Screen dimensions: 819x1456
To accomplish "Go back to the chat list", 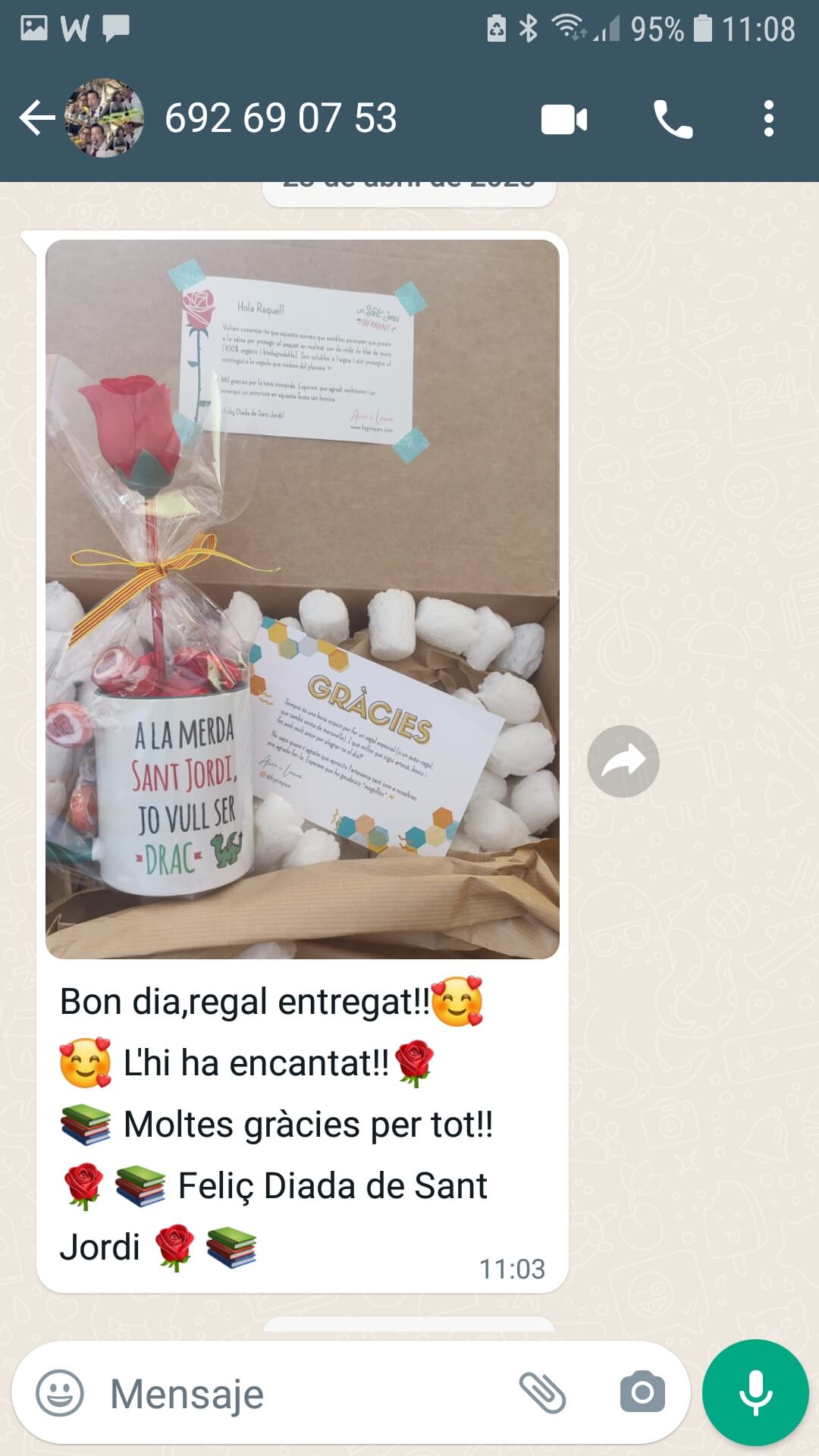I will click(x=36, y=118).
